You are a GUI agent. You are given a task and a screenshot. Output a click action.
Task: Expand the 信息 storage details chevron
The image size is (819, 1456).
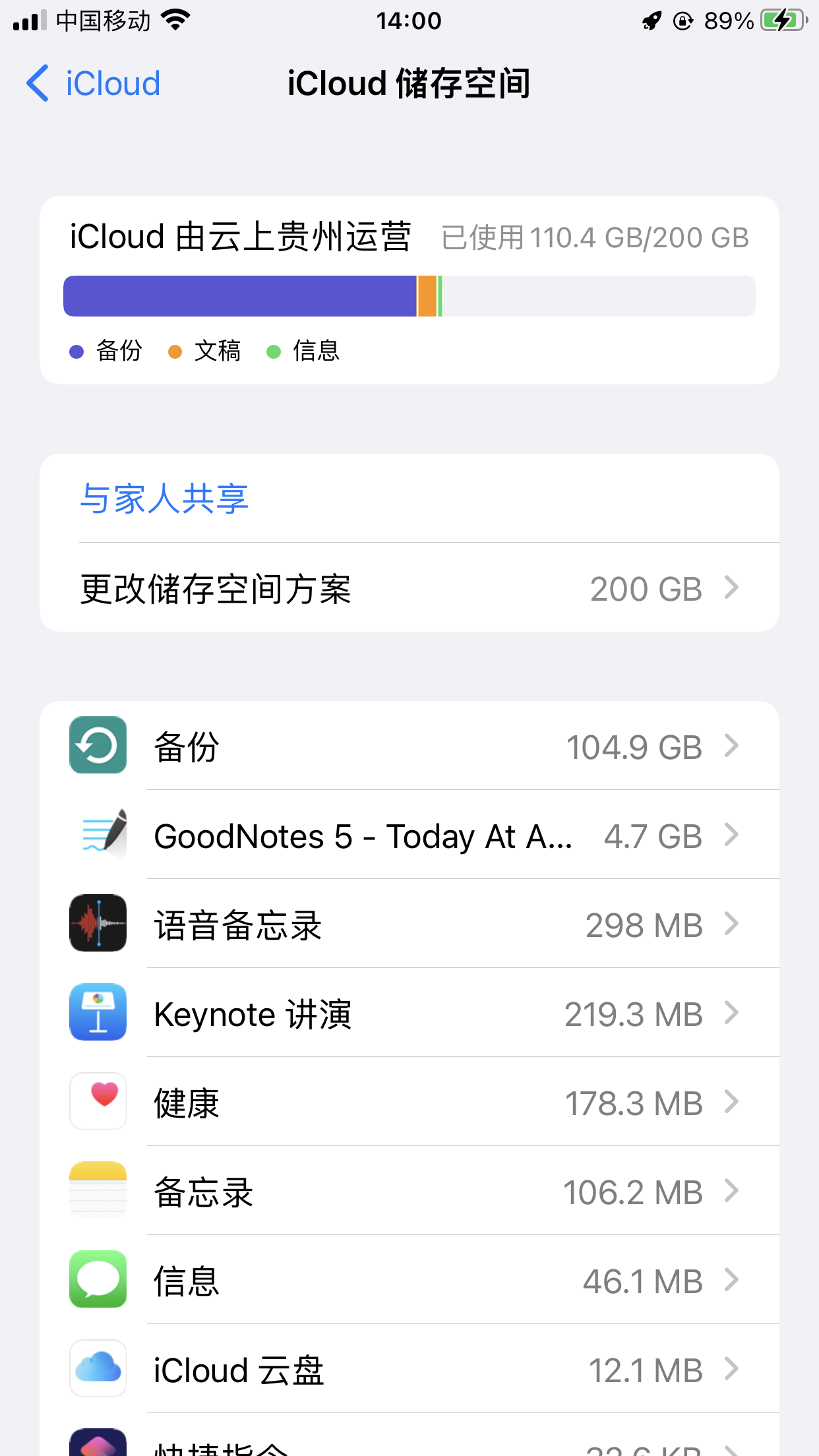coord(731,1279)
